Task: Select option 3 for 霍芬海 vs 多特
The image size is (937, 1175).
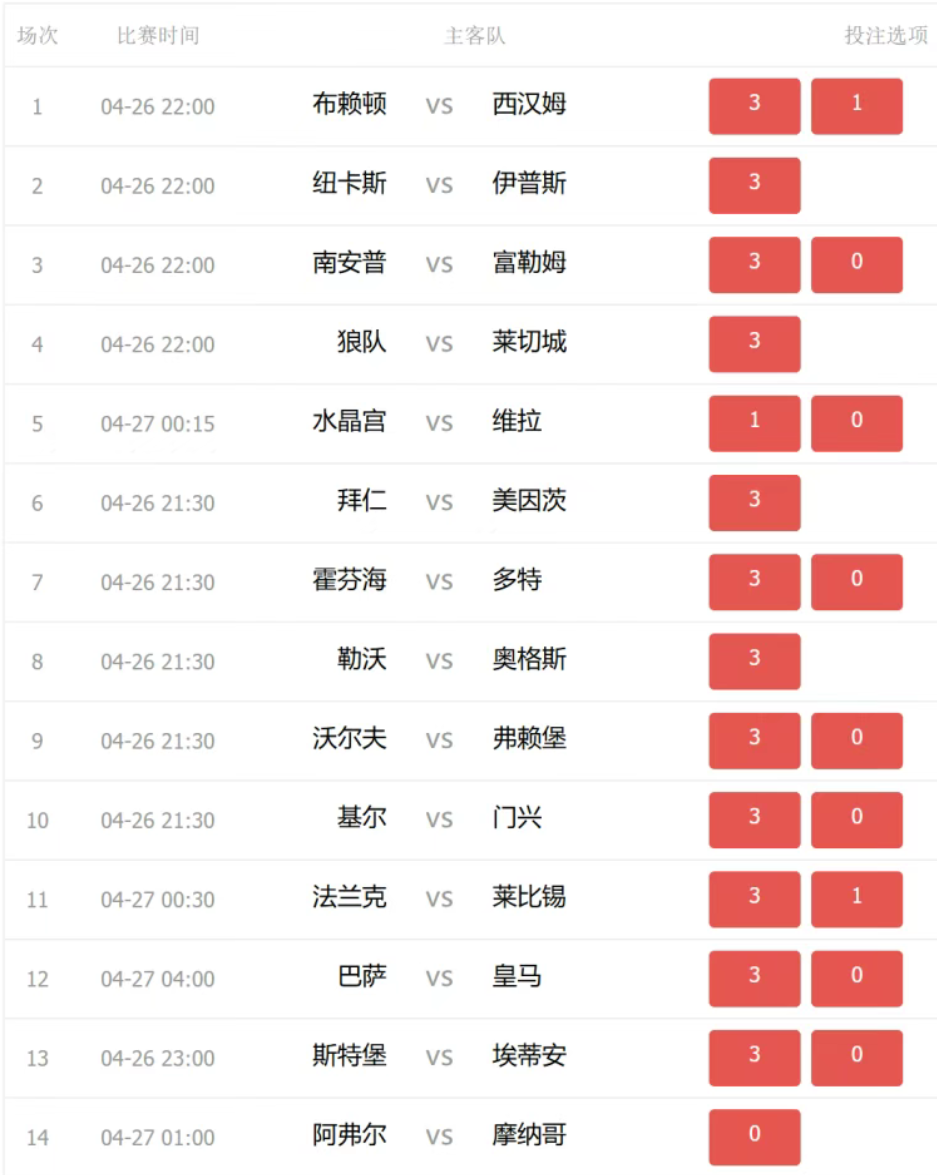Action: coord(754,582)
